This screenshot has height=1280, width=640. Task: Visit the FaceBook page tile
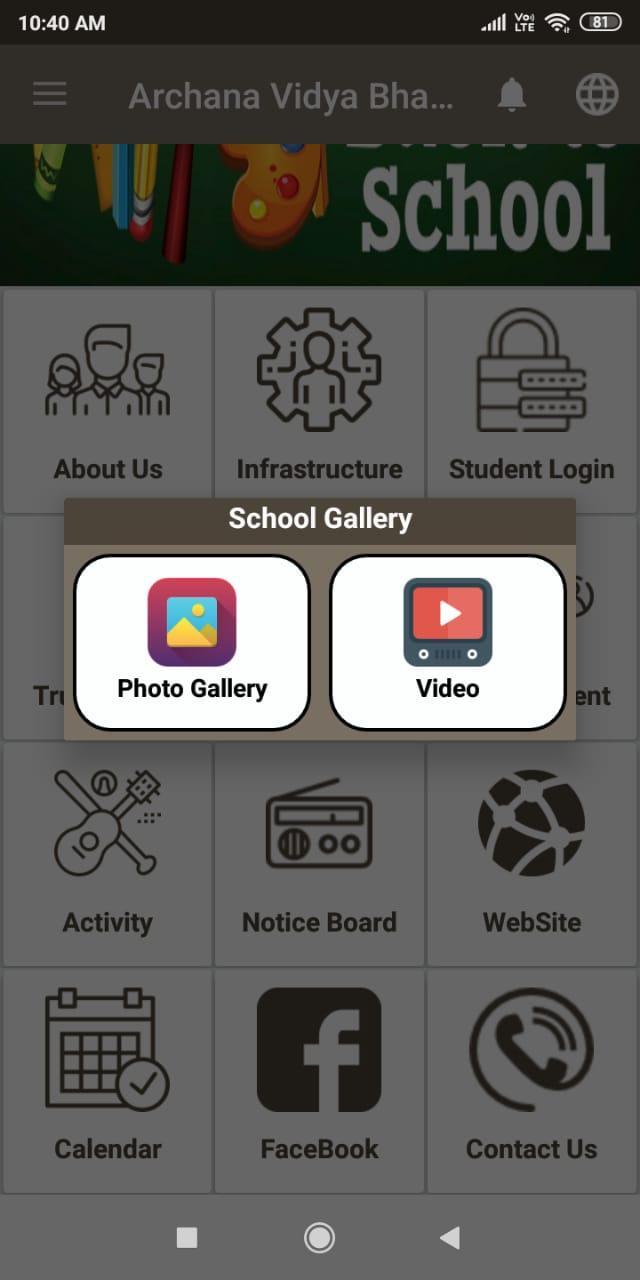[319, 1081]
